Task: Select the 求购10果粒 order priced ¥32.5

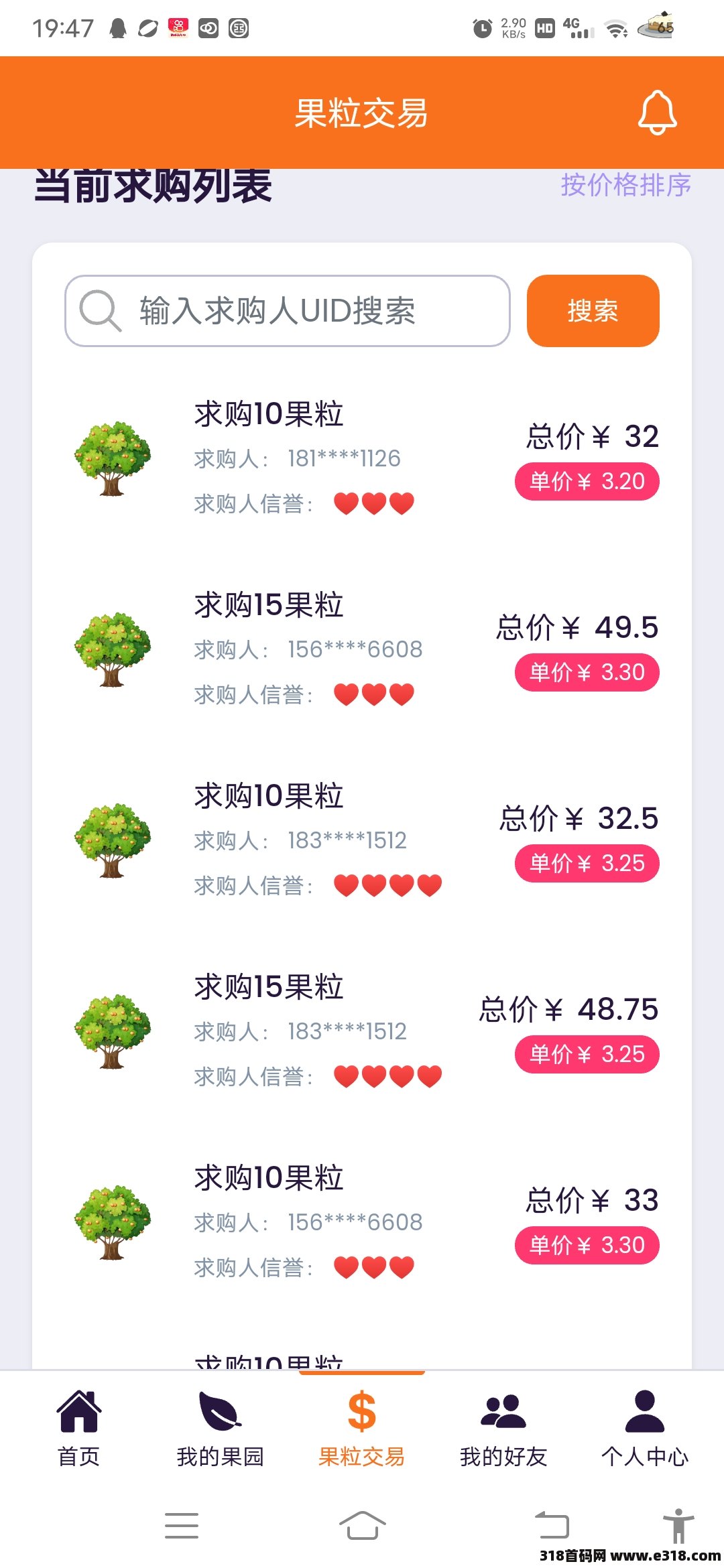Action: tap(362, 840)
